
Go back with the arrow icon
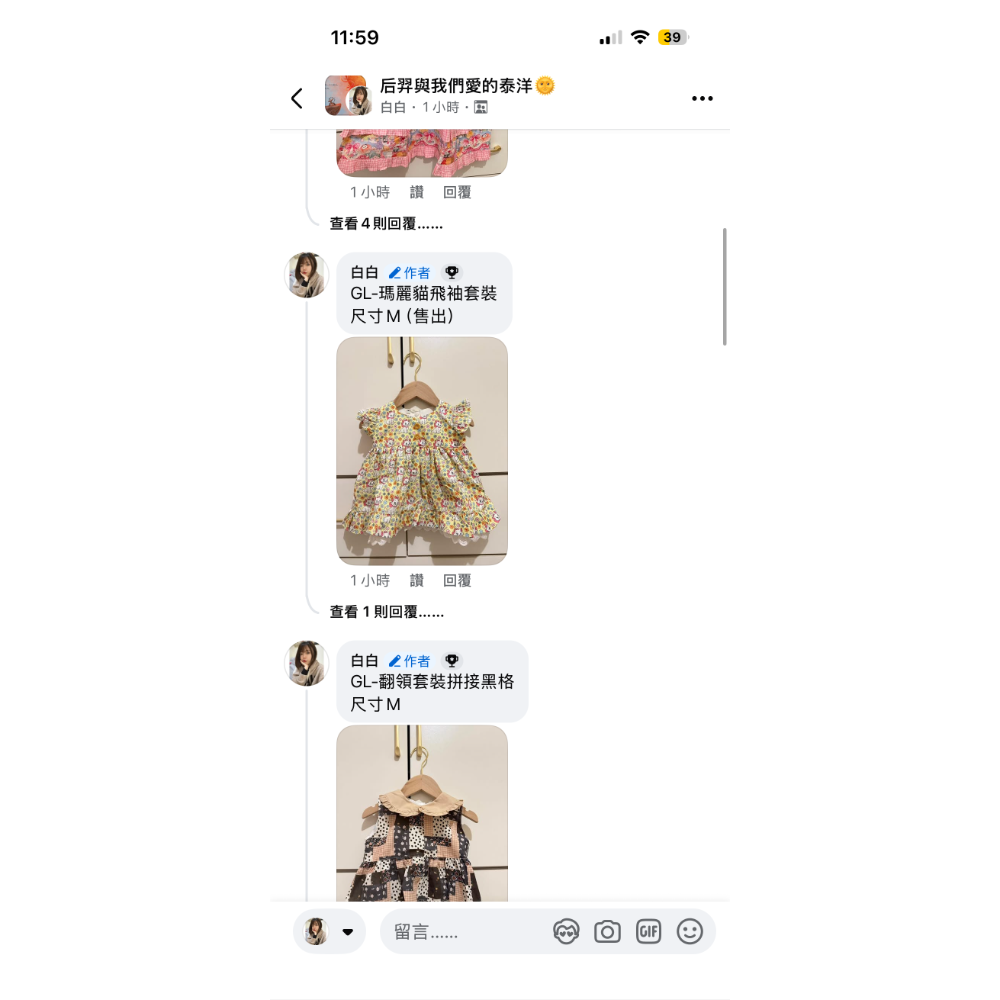coord(297,98)
